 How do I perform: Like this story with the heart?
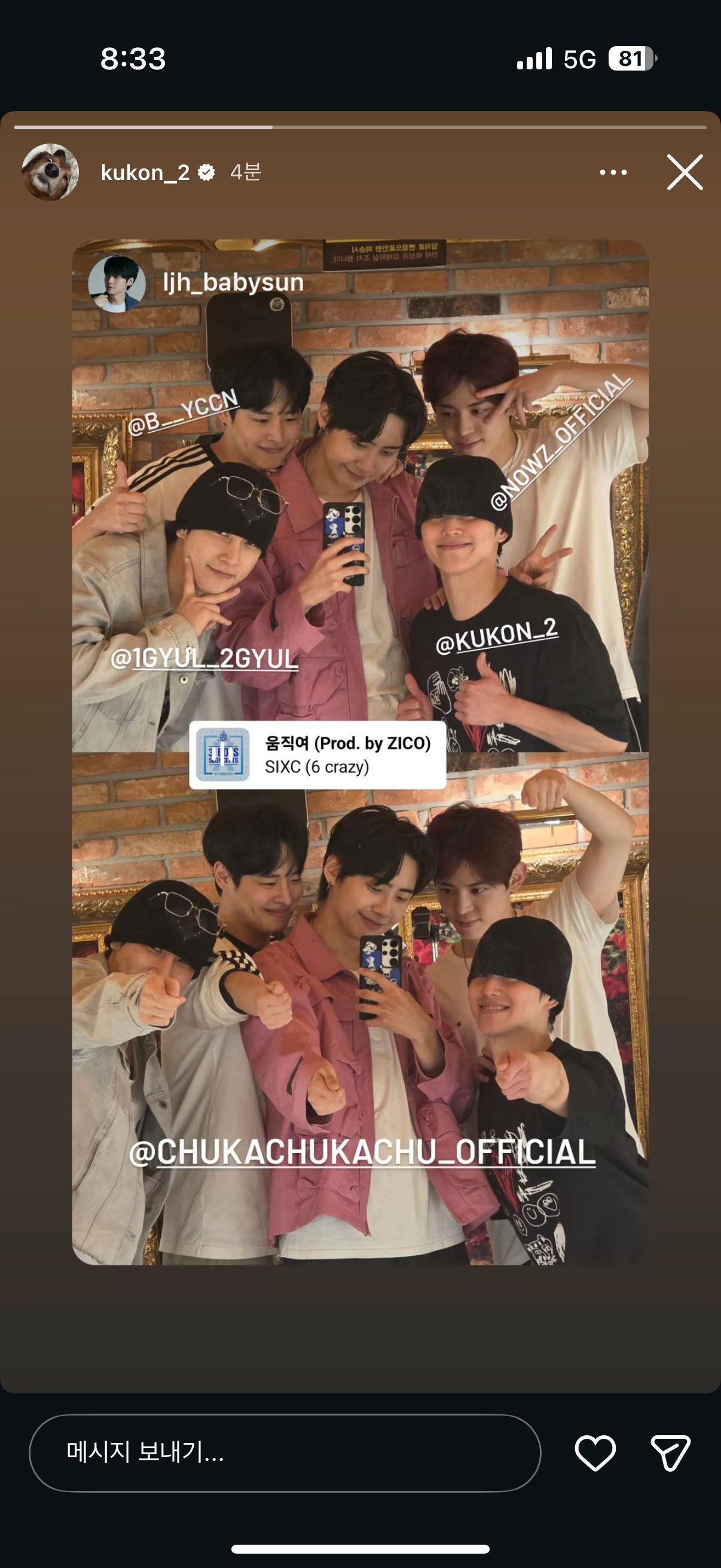[x=595, y=1453]
